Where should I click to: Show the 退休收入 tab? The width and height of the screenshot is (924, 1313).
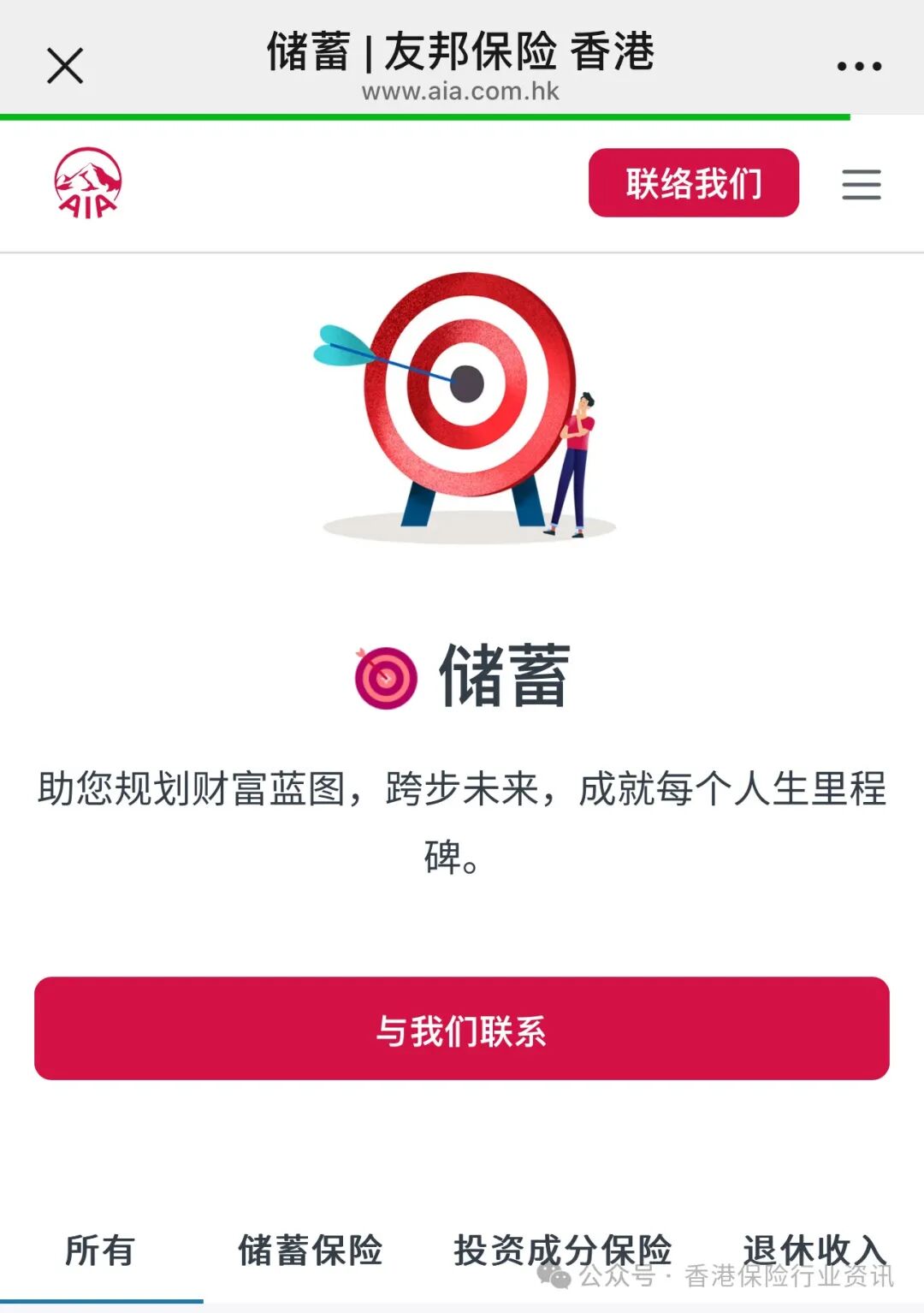pyautogui.click(x=813, y=1248)
